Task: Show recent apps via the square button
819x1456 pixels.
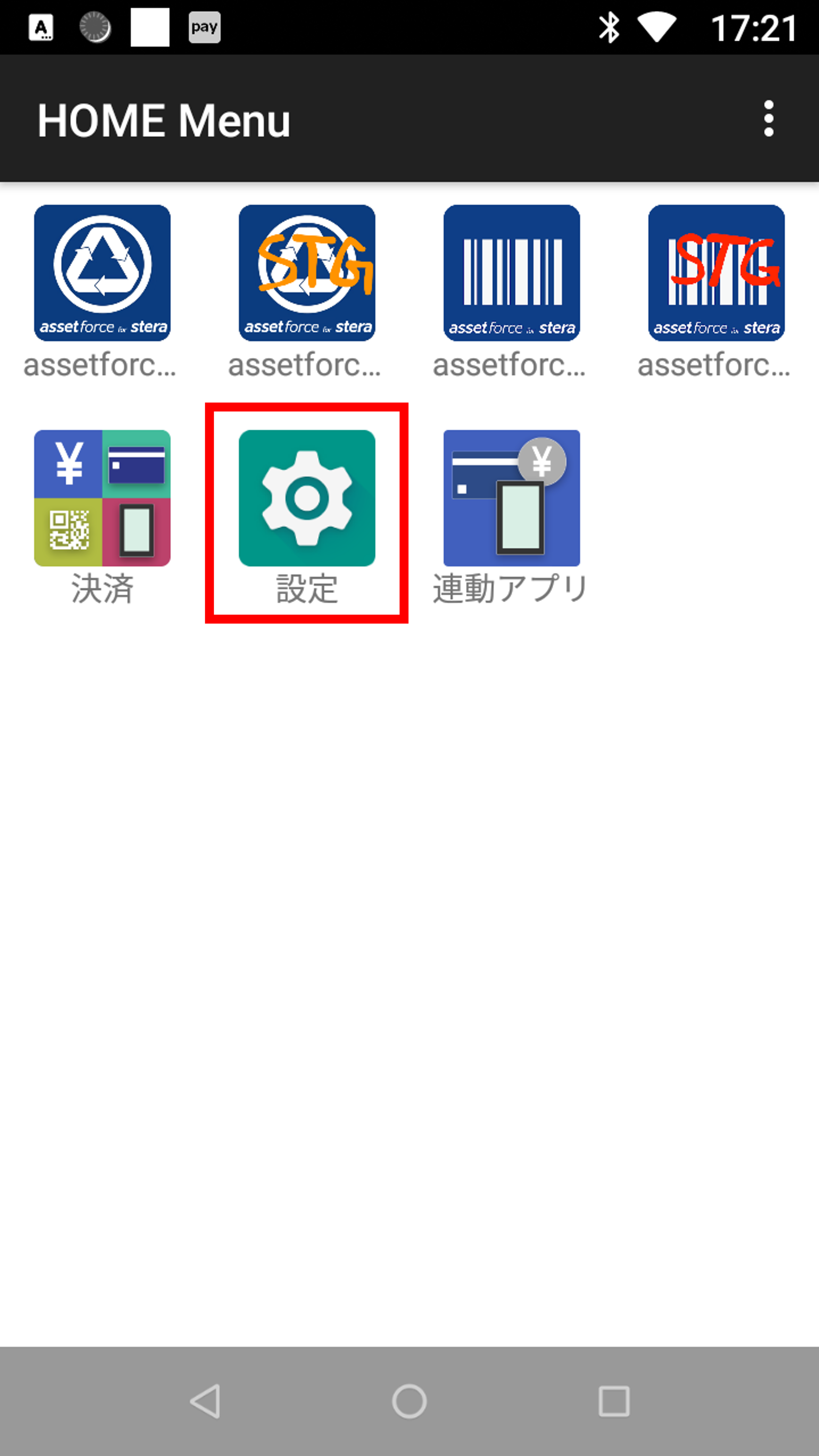Action: point(614,1401)
